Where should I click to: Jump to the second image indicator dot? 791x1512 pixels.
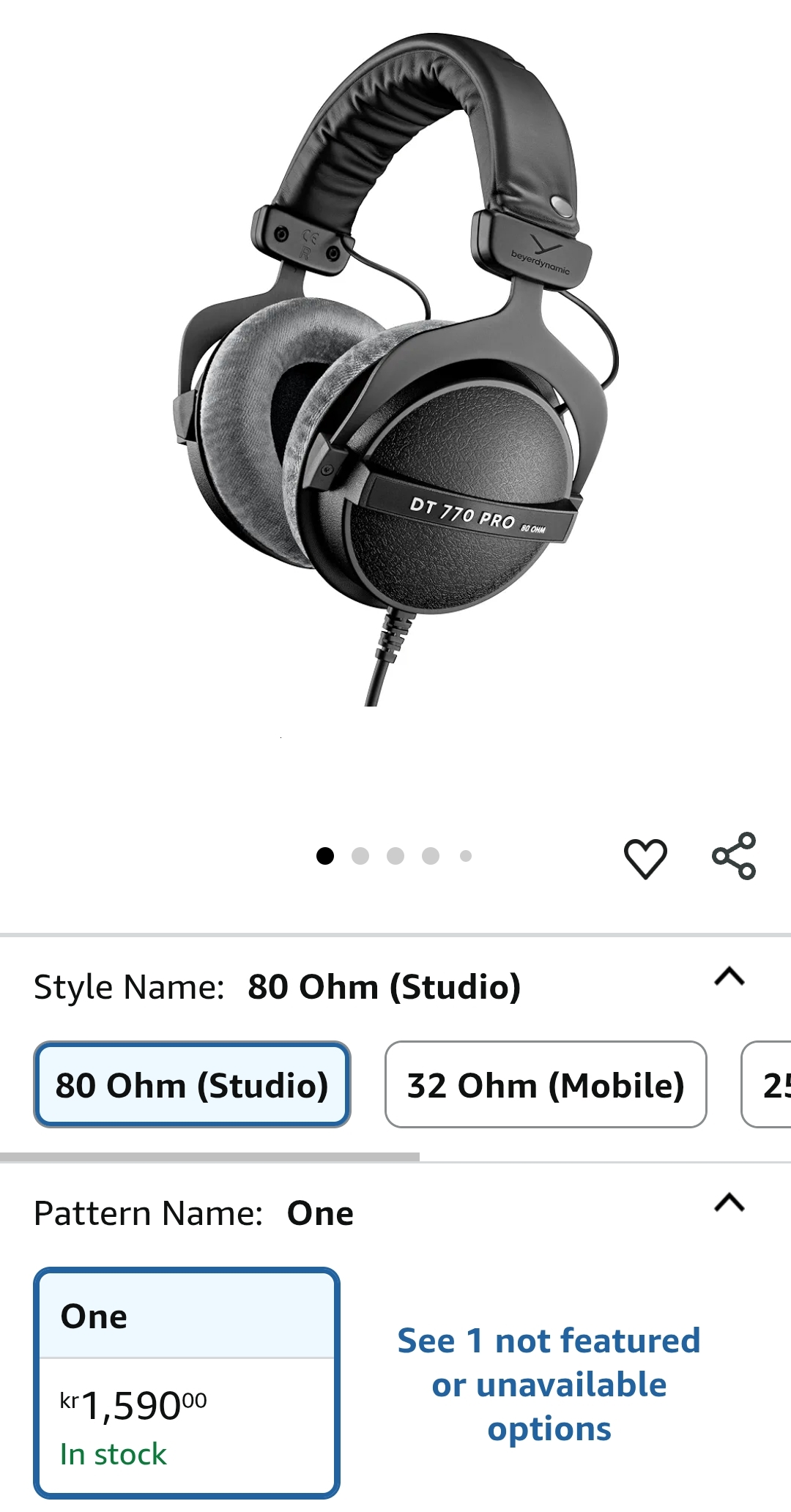[360, 856]
